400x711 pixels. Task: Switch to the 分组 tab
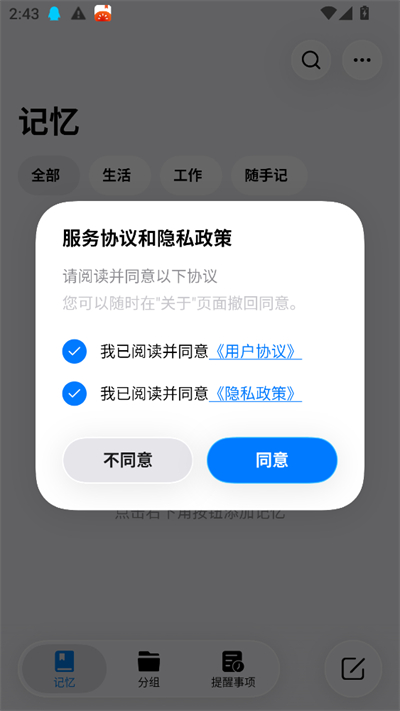pyautogui.click(x=149, y=669)
